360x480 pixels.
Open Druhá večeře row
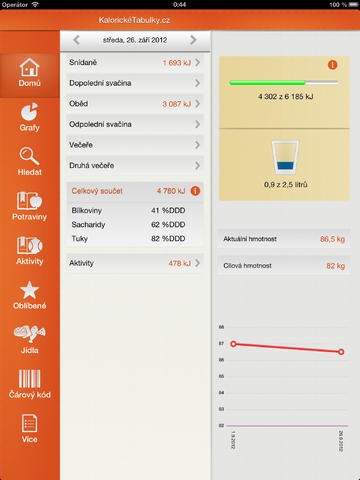(x=135, y=166)
